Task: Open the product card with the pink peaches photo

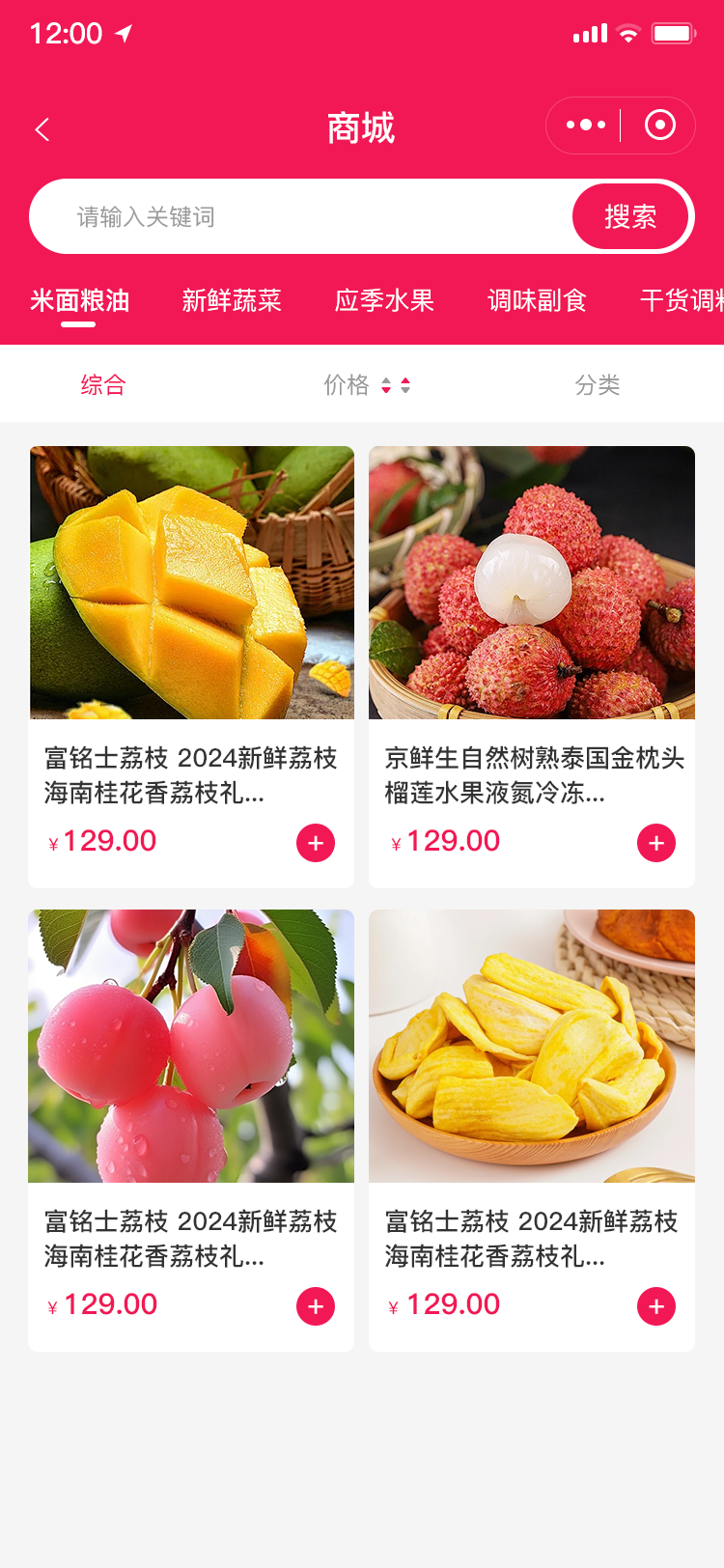Action: pos(192,1047)
